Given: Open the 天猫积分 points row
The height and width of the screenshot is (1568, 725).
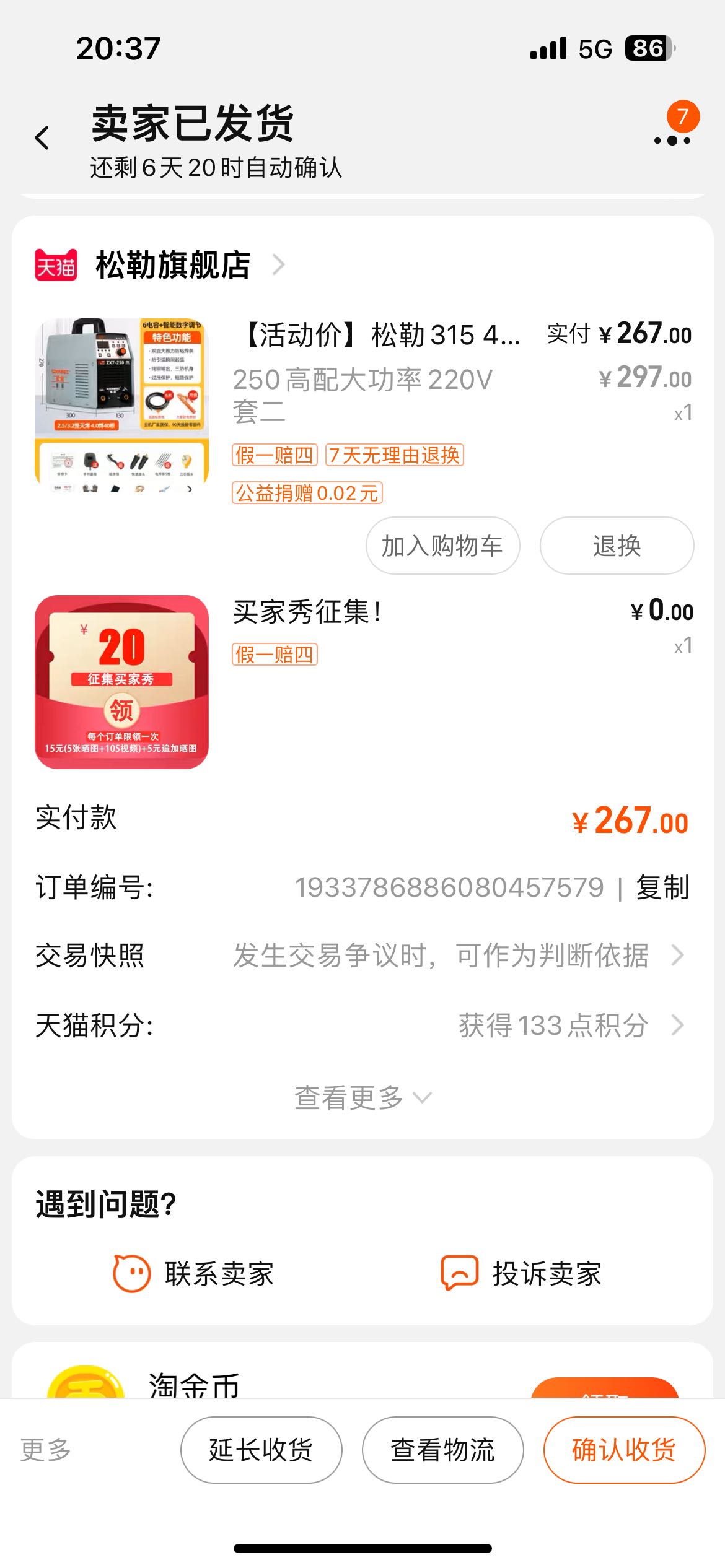Looking at the screenshot, I should [x=362, y=1025].
